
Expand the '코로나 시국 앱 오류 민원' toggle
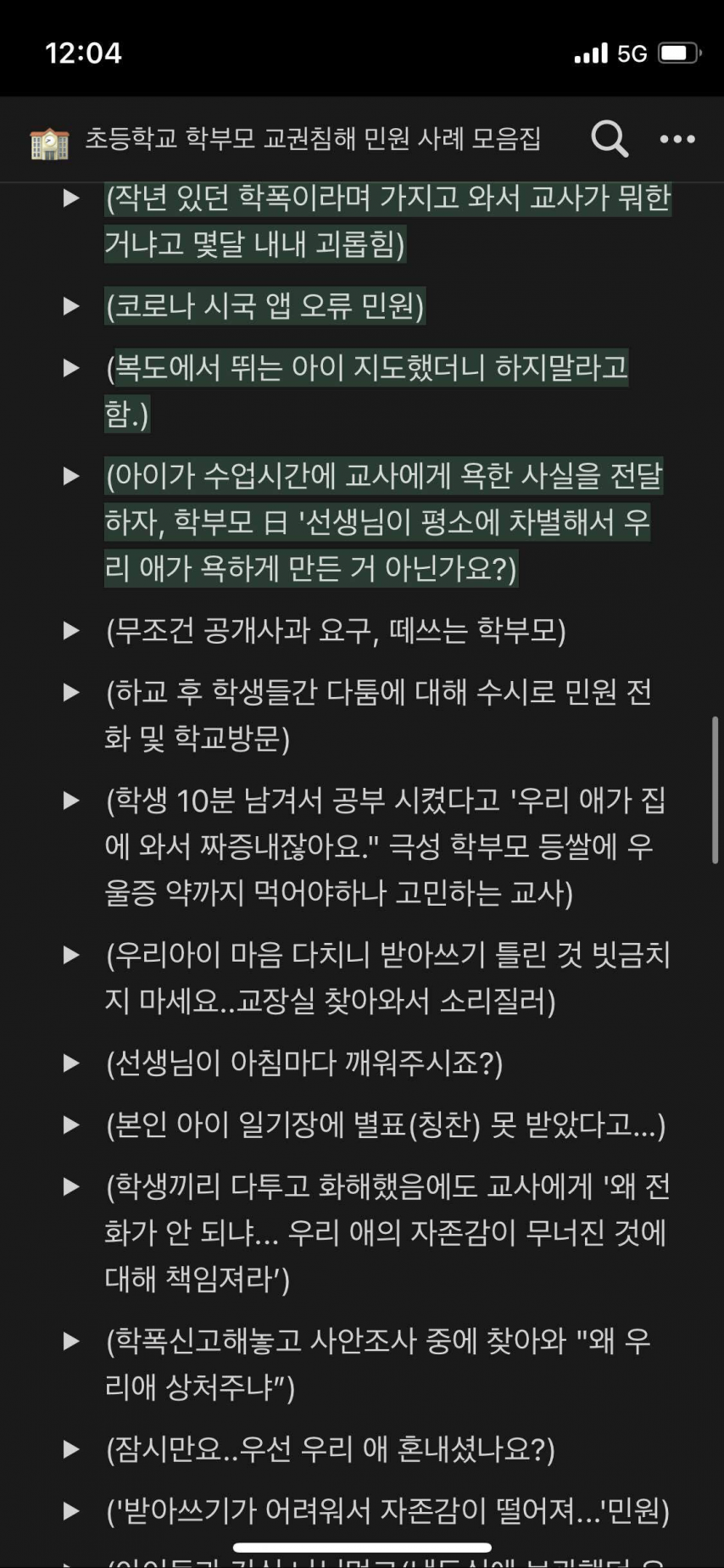[72, 306]
